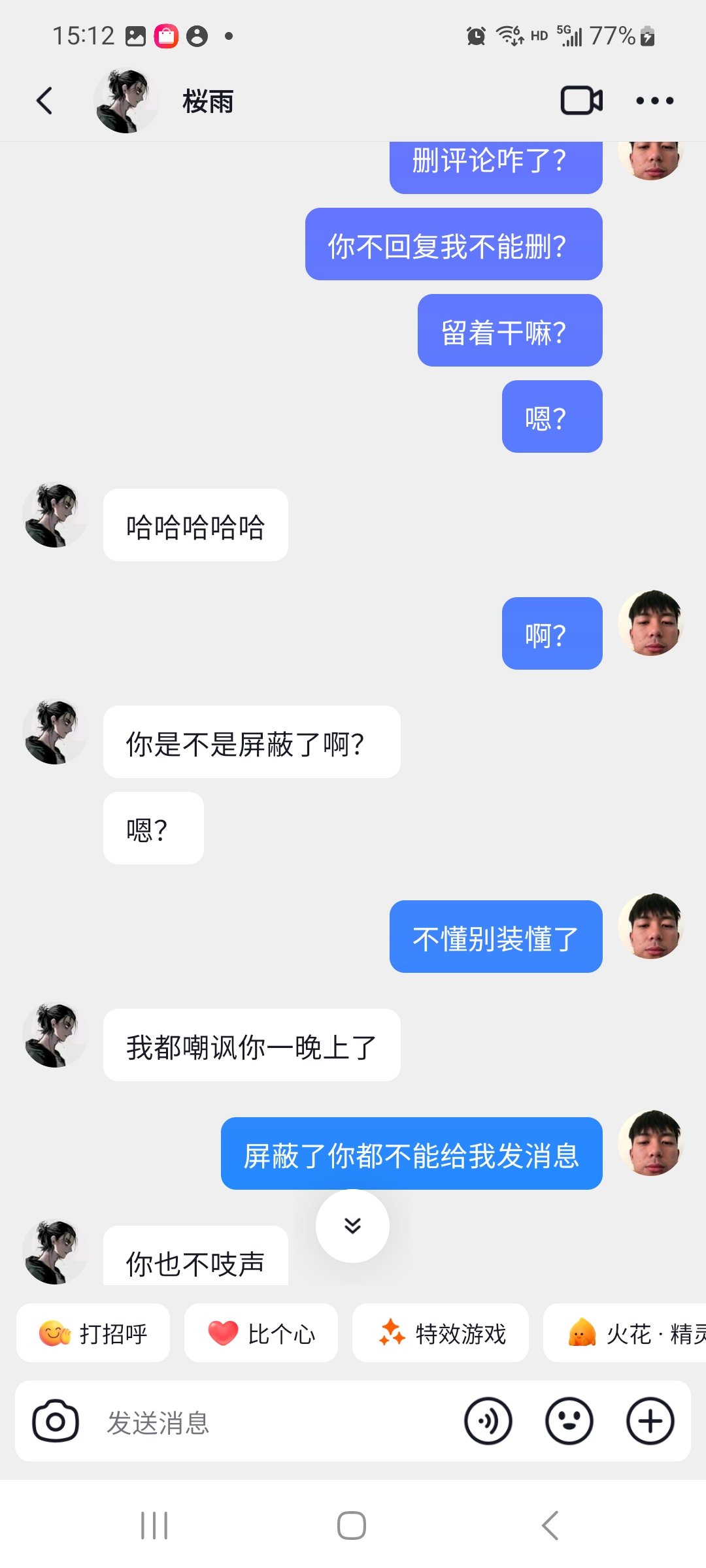Open the three-dot more options menu
Image resolution: width=706 pixels, height=1568 pixels.
tap(654, 101)
